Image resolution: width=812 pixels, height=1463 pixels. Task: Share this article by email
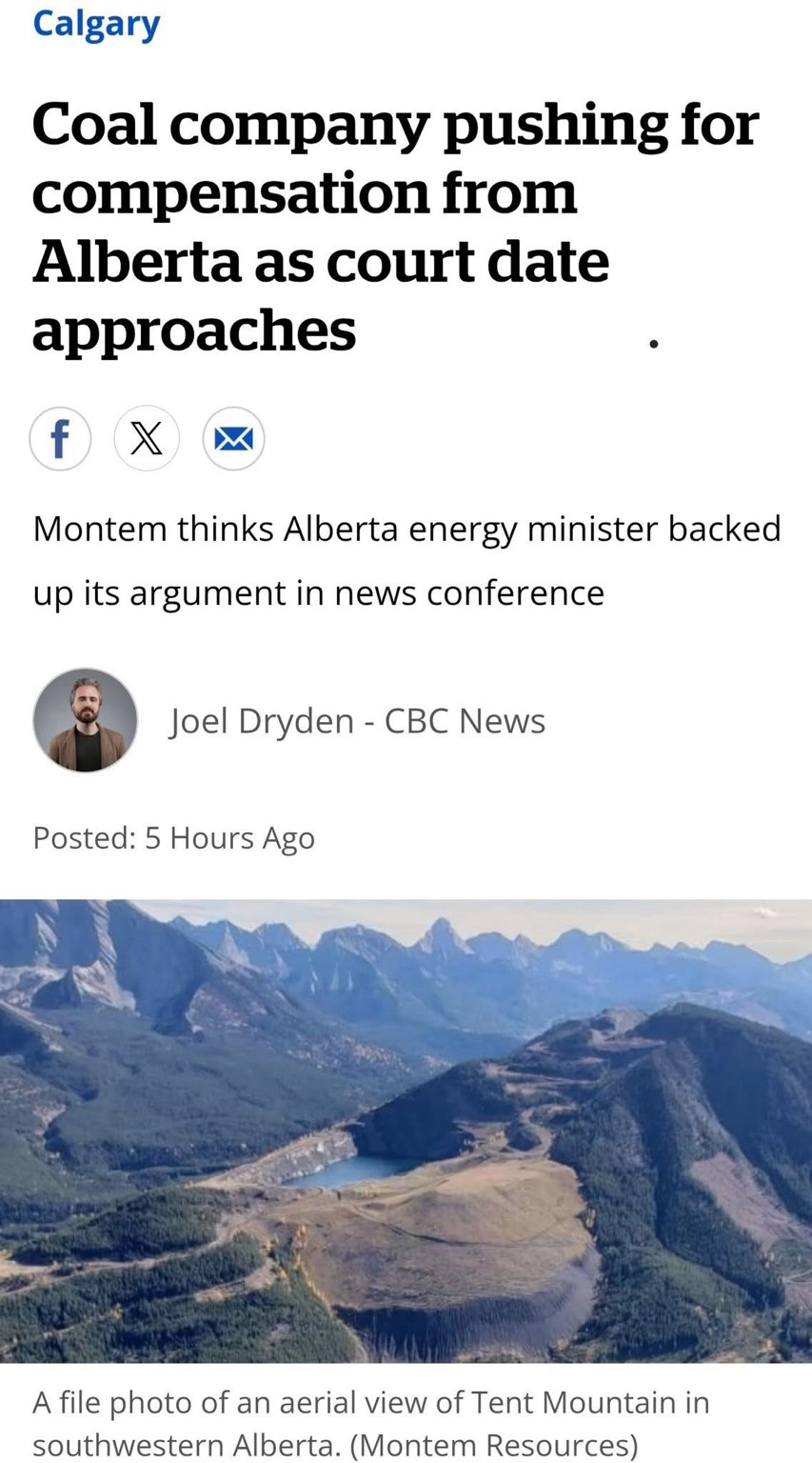[x=233, y=439]
